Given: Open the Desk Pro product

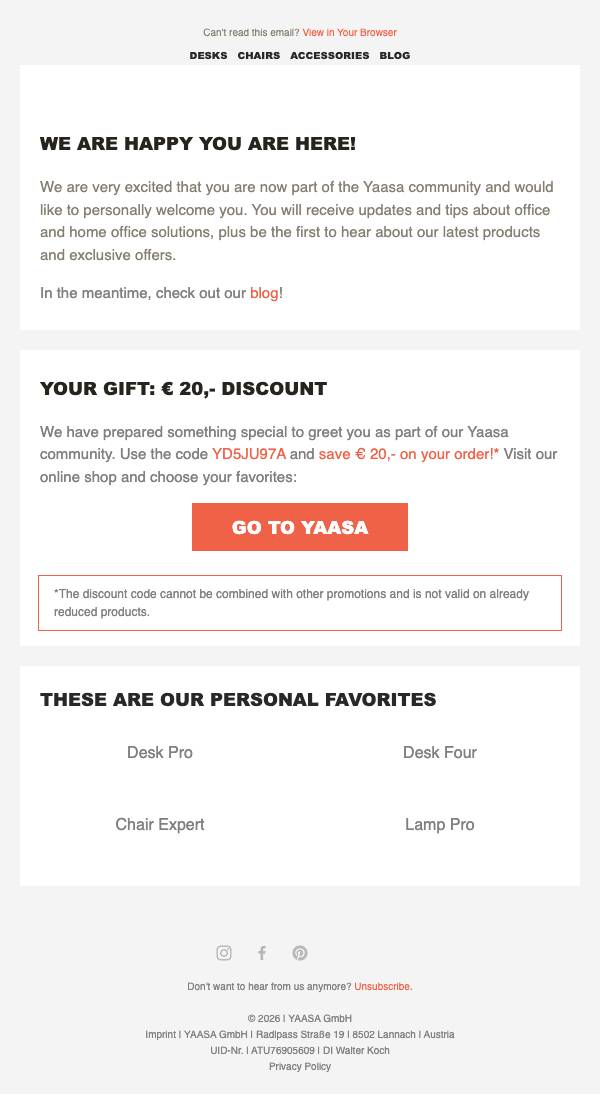Looking at the screenshot, I should (x=160, y=752).
